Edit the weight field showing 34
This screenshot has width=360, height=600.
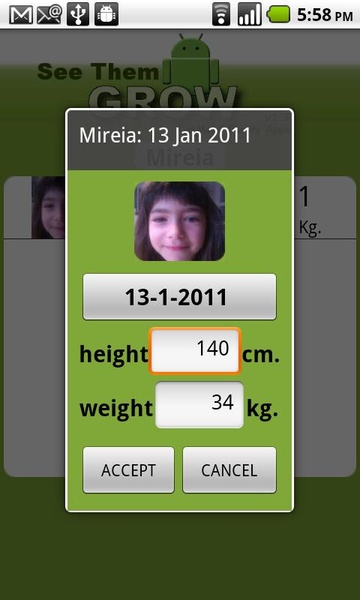click(x=199, y=405)
